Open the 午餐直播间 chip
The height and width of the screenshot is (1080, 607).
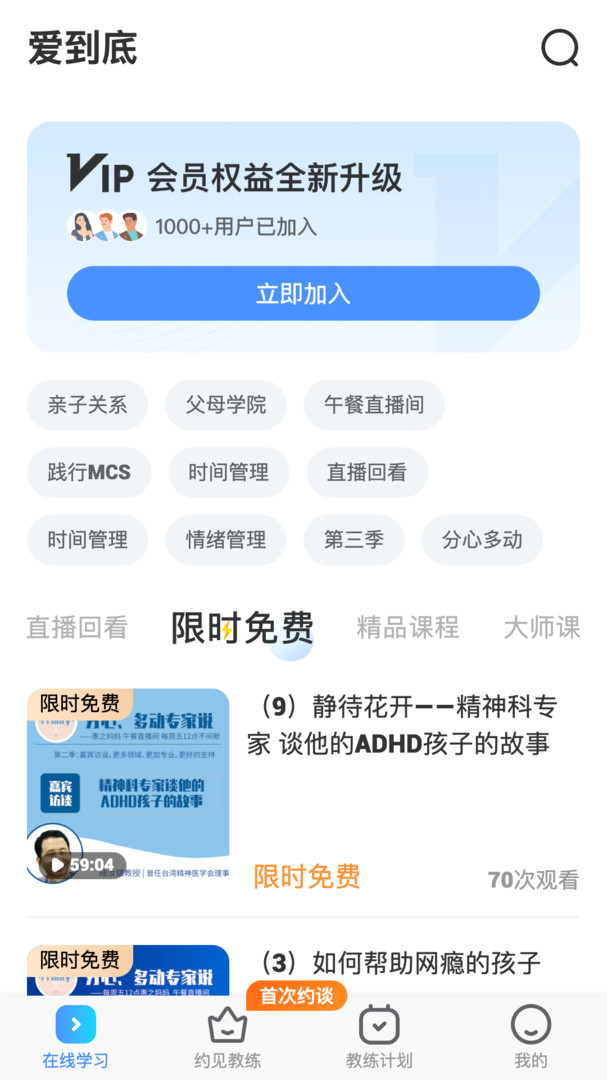point(374,405)
